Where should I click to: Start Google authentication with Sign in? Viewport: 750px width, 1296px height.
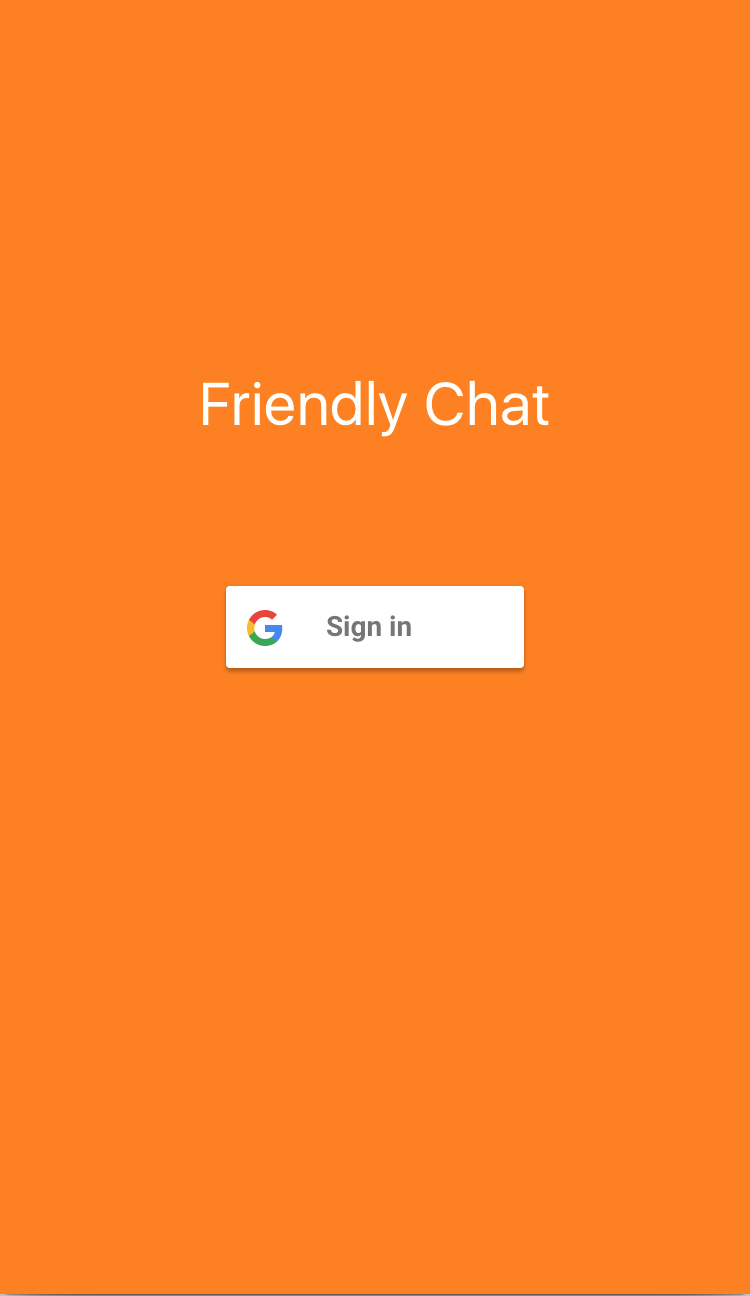(x=368, y=627)
